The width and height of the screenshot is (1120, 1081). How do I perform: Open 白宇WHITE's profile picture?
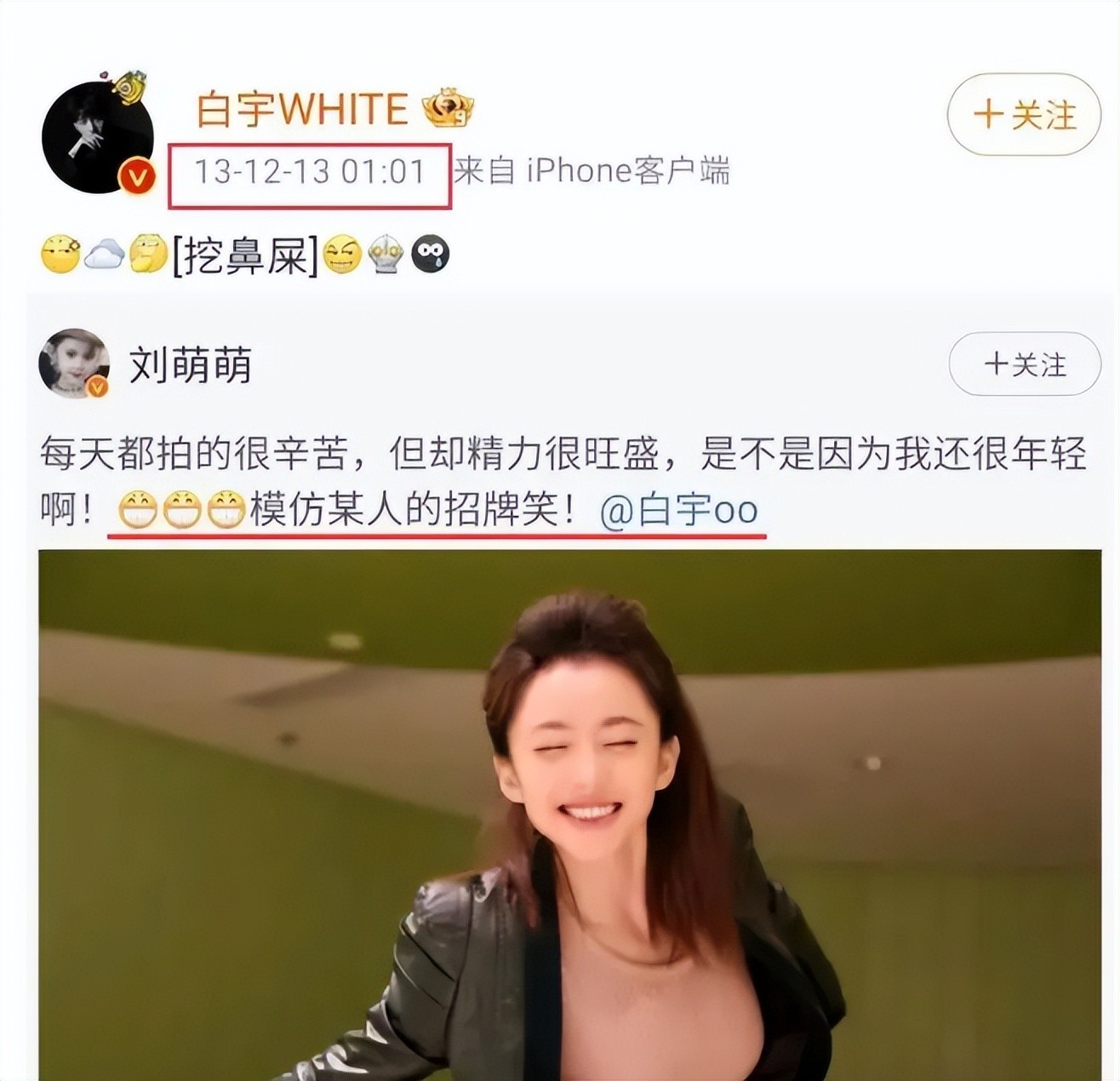pos(97,139)
